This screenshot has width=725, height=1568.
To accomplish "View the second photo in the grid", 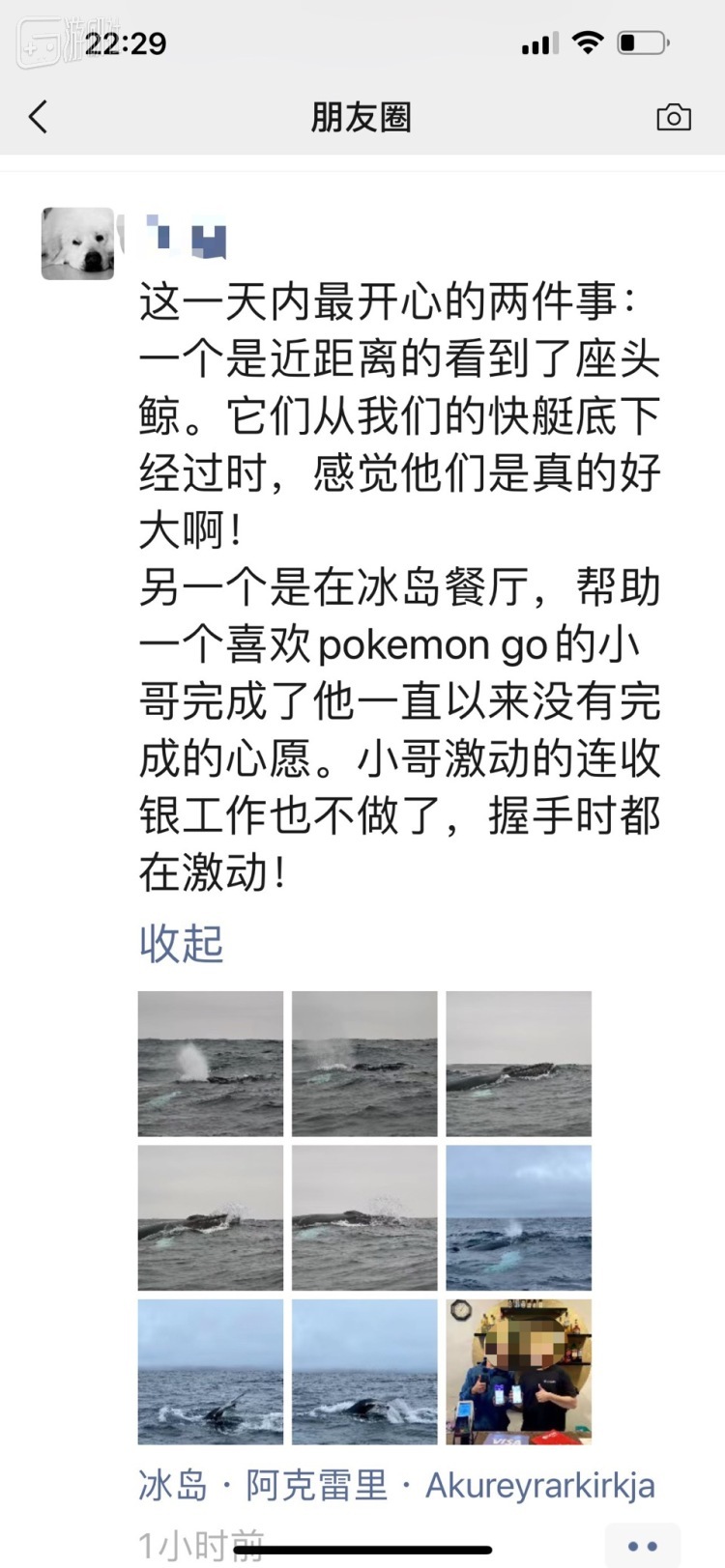I will 364,1063.
